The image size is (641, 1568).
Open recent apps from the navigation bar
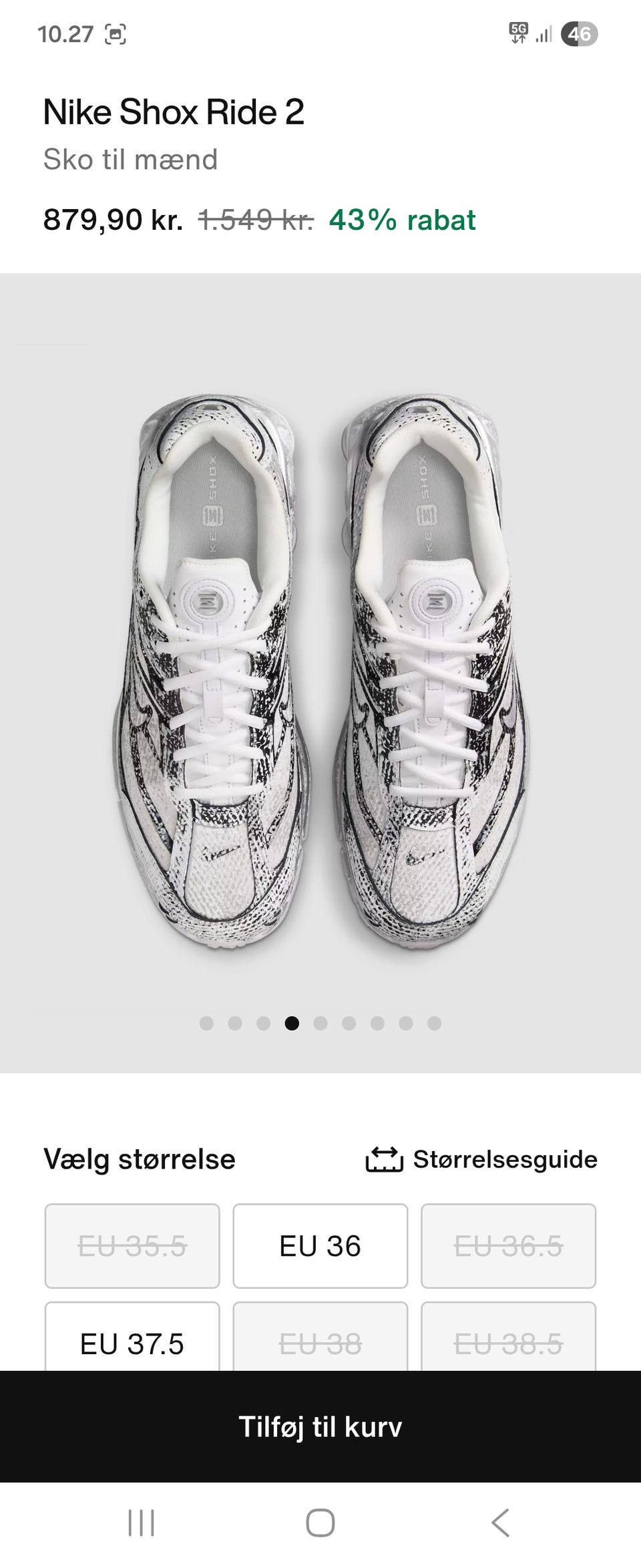coord(141,1523)
